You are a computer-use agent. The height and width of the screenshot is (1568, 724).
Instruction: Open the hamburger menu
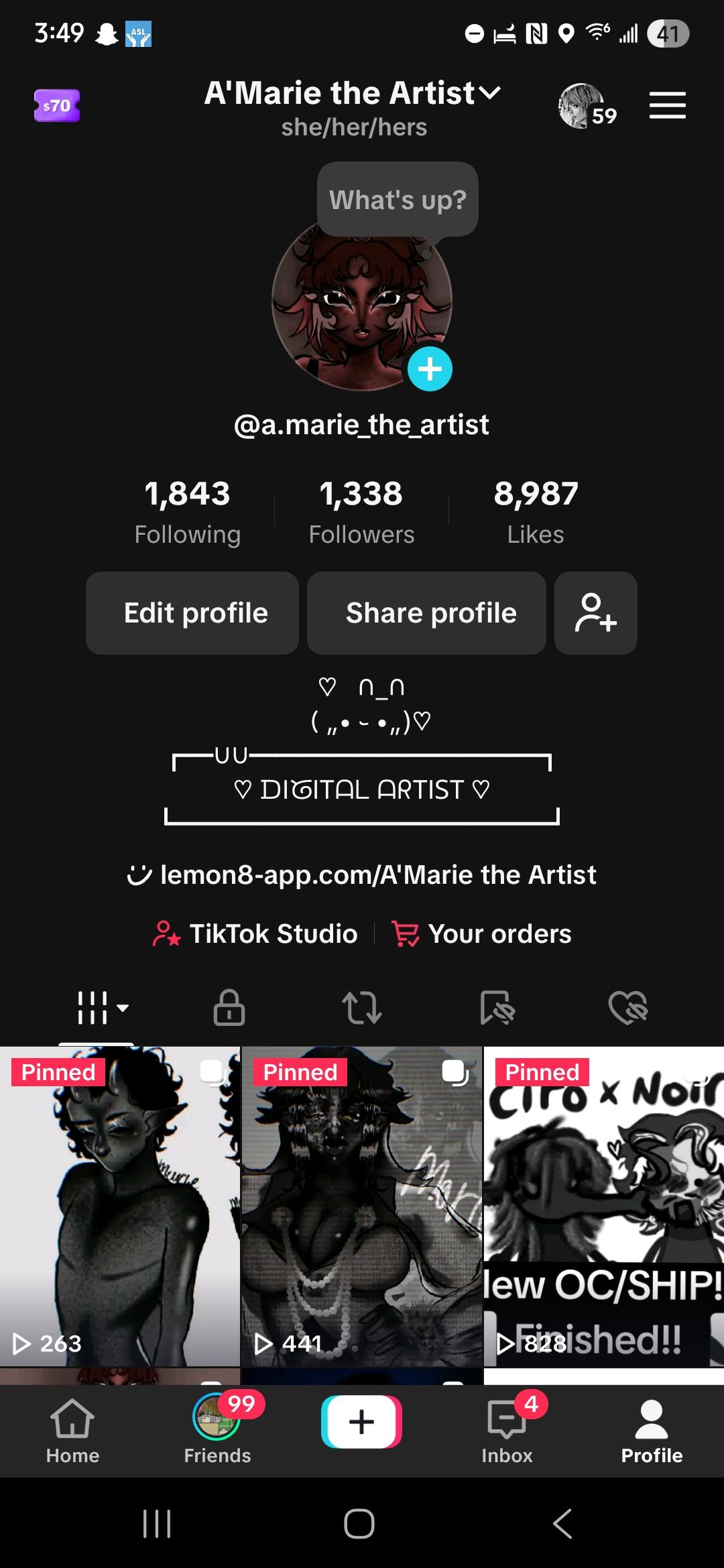667,106
